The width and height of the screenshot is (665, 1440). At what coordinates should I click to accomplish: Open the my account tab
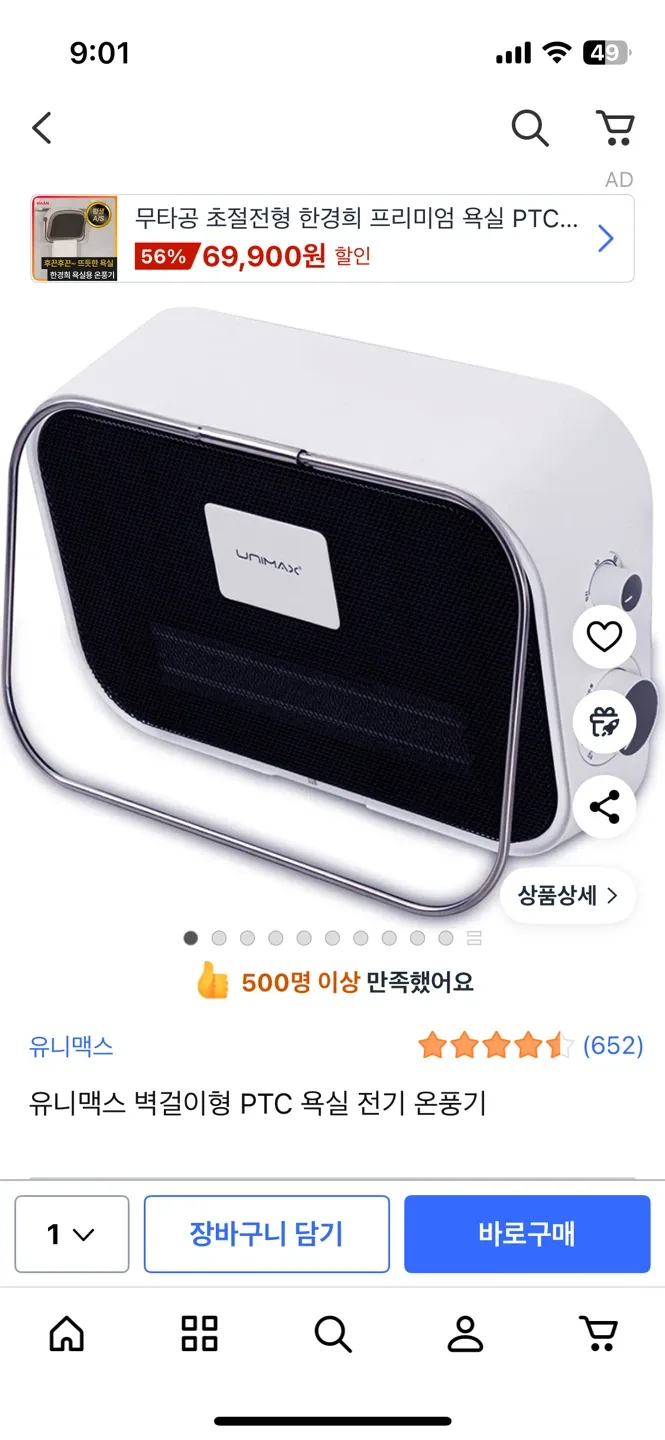click(x=465, y=1333)
